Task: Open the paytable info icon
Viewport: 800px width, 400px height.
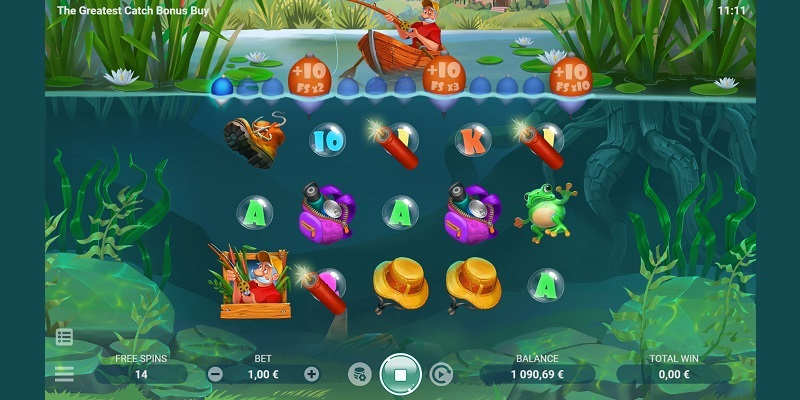Action: [64, 338]
